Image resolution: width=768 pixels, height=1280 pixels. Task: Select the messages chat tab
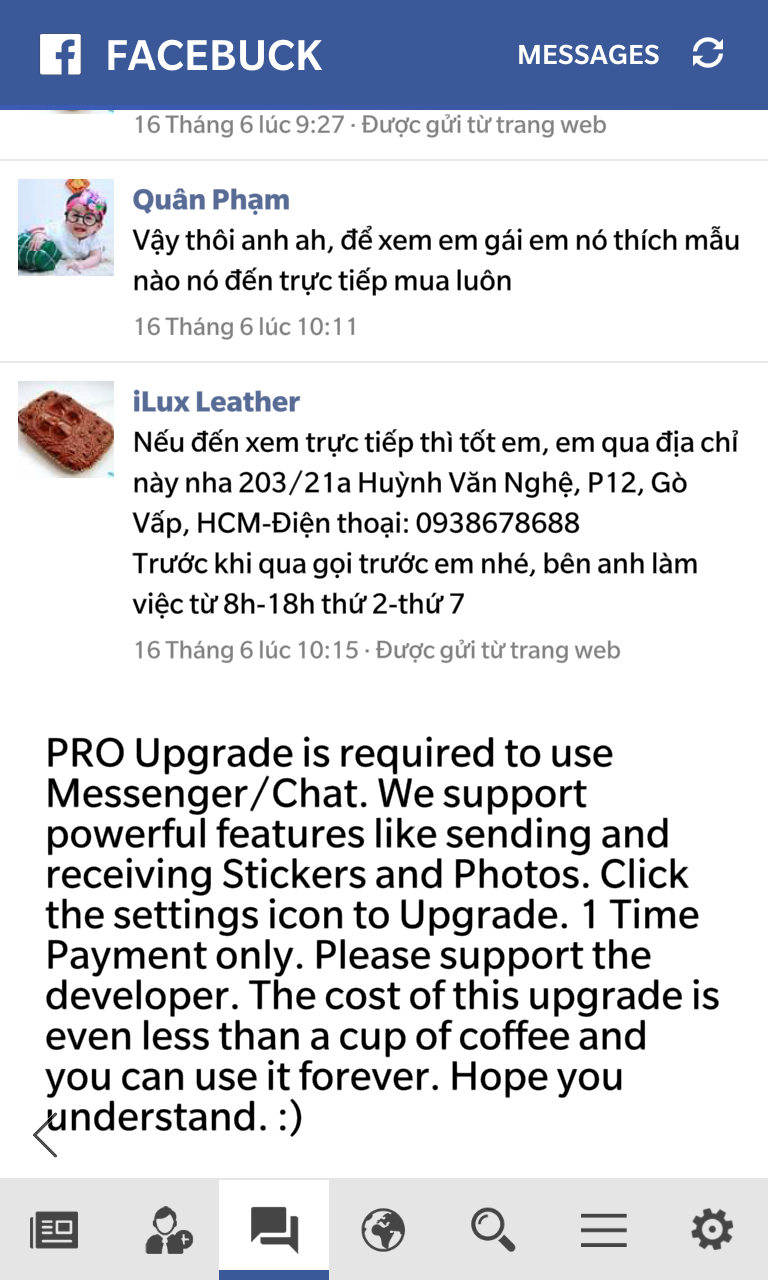point(274,1230)
